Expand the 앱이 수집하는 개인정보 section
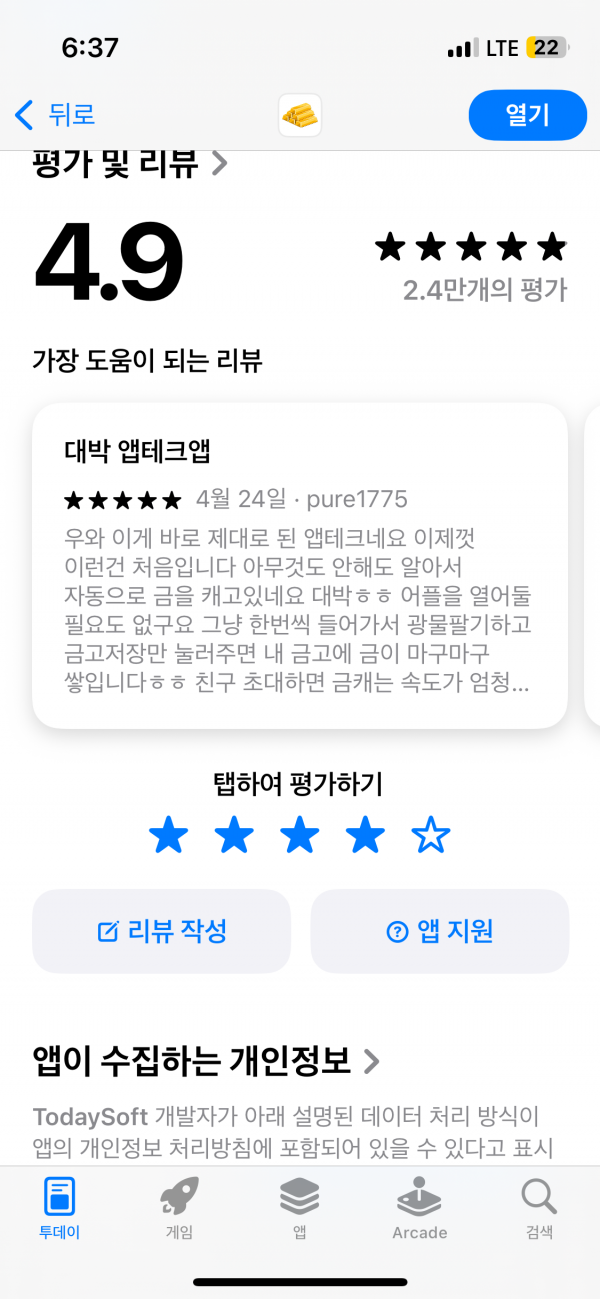This screenshot has height=1299, width=600. click(x=206, y=1060)
